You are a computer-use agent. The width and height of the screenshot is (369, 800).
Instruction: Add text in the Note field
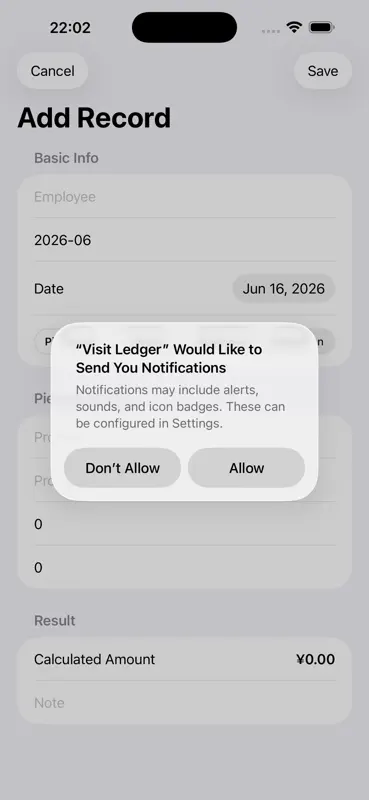pos(185,703)
